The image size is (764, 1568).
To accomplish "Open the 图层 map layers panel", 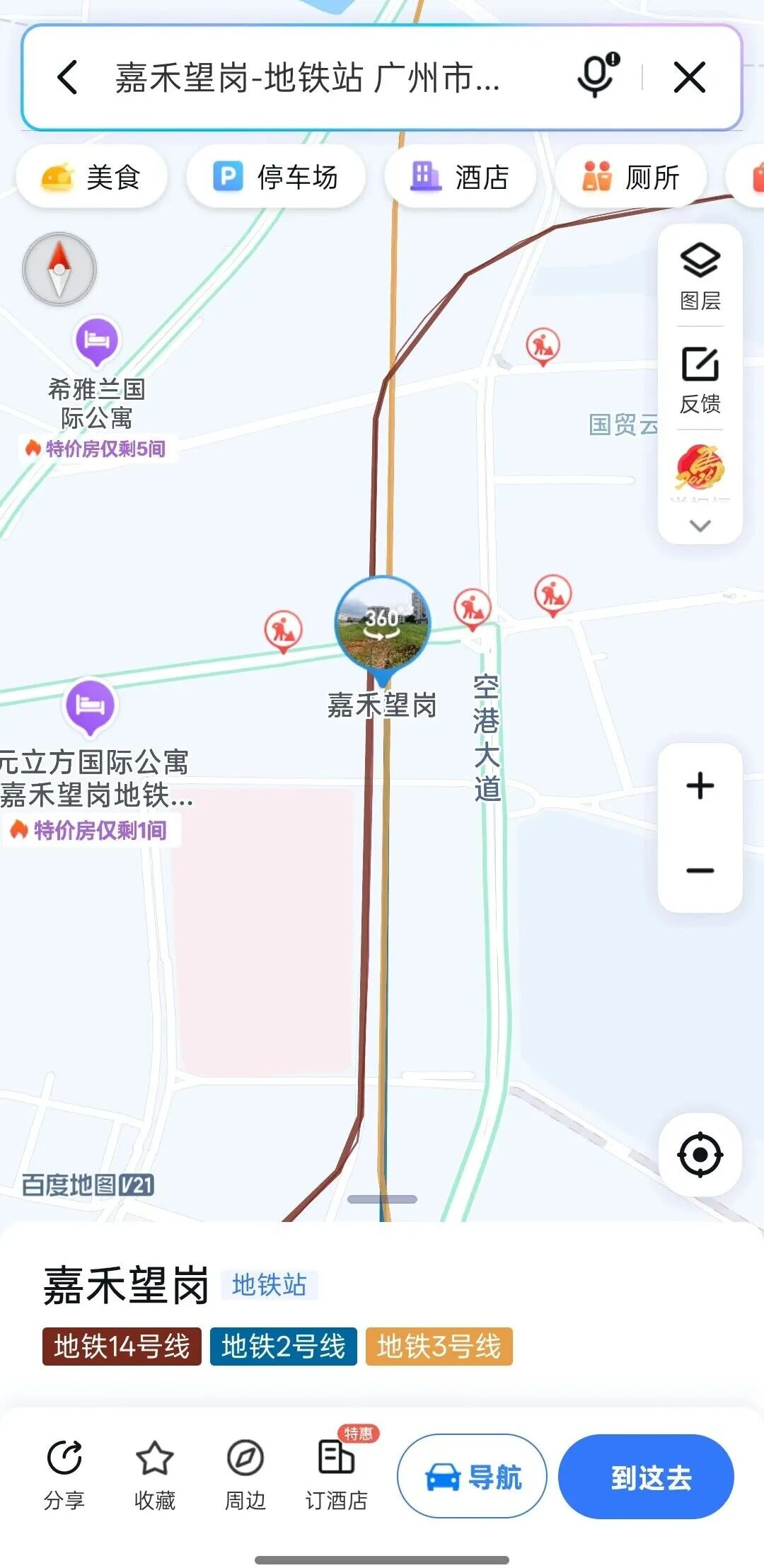I will [x=700, y=276].
